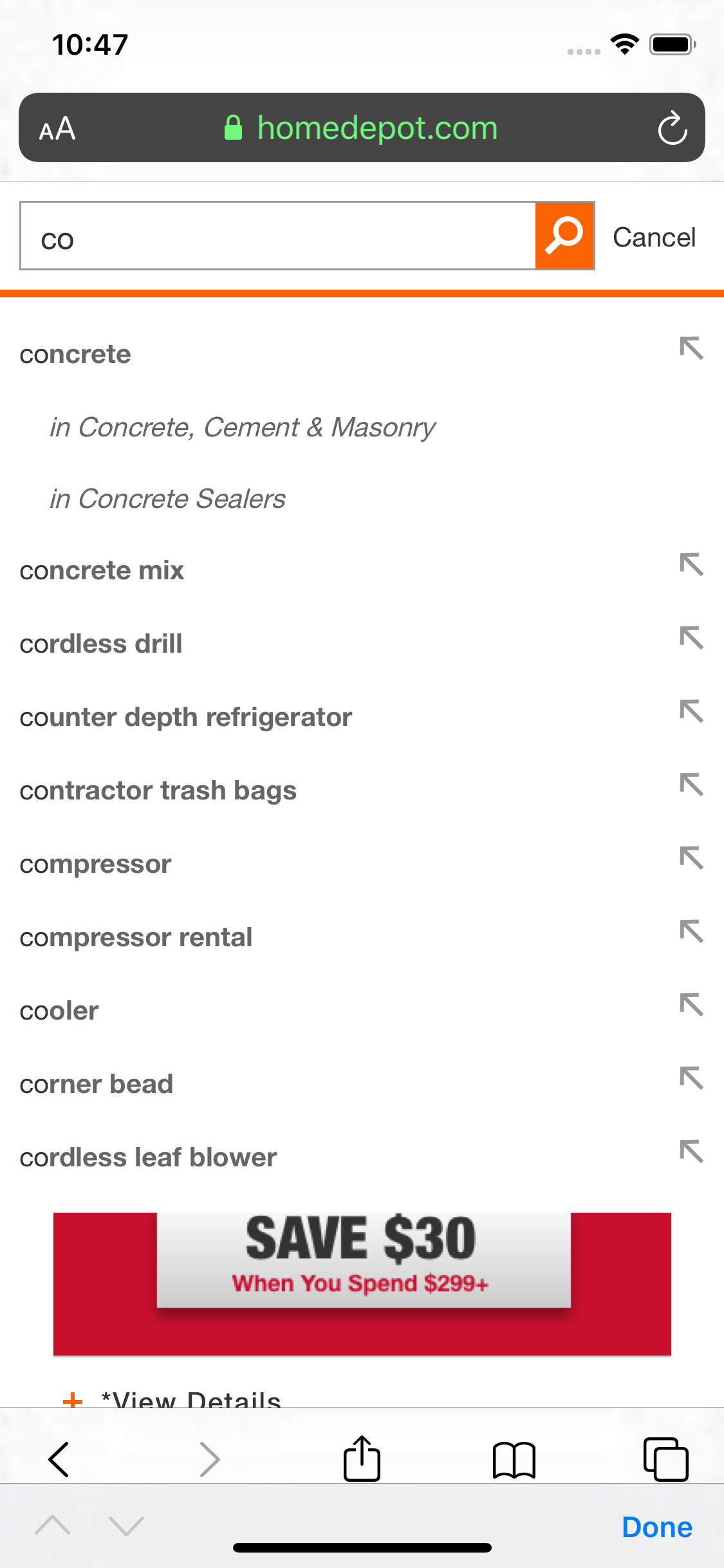Tap the page reload icon
Screen dimensions: 724x1568
click(x=672, y=127)
